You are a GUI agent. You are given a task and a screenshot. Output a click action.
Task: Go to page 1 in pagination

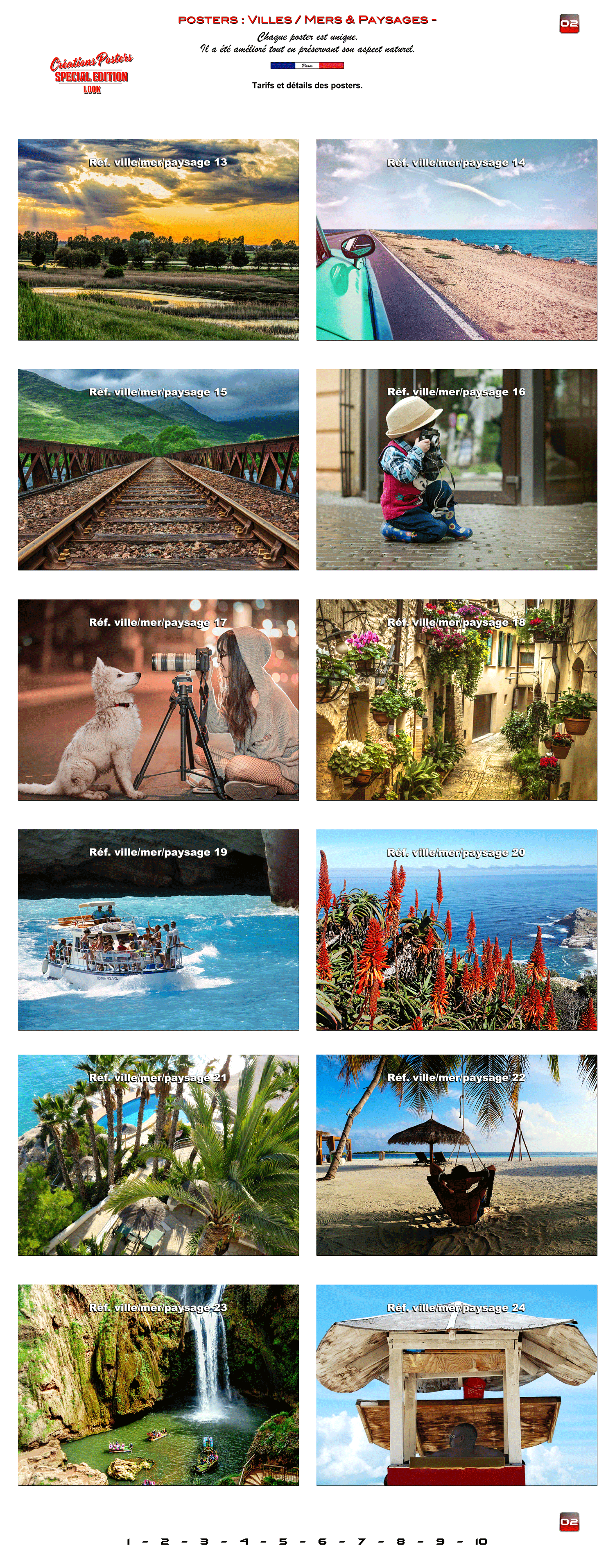[x=128, y=1541]
